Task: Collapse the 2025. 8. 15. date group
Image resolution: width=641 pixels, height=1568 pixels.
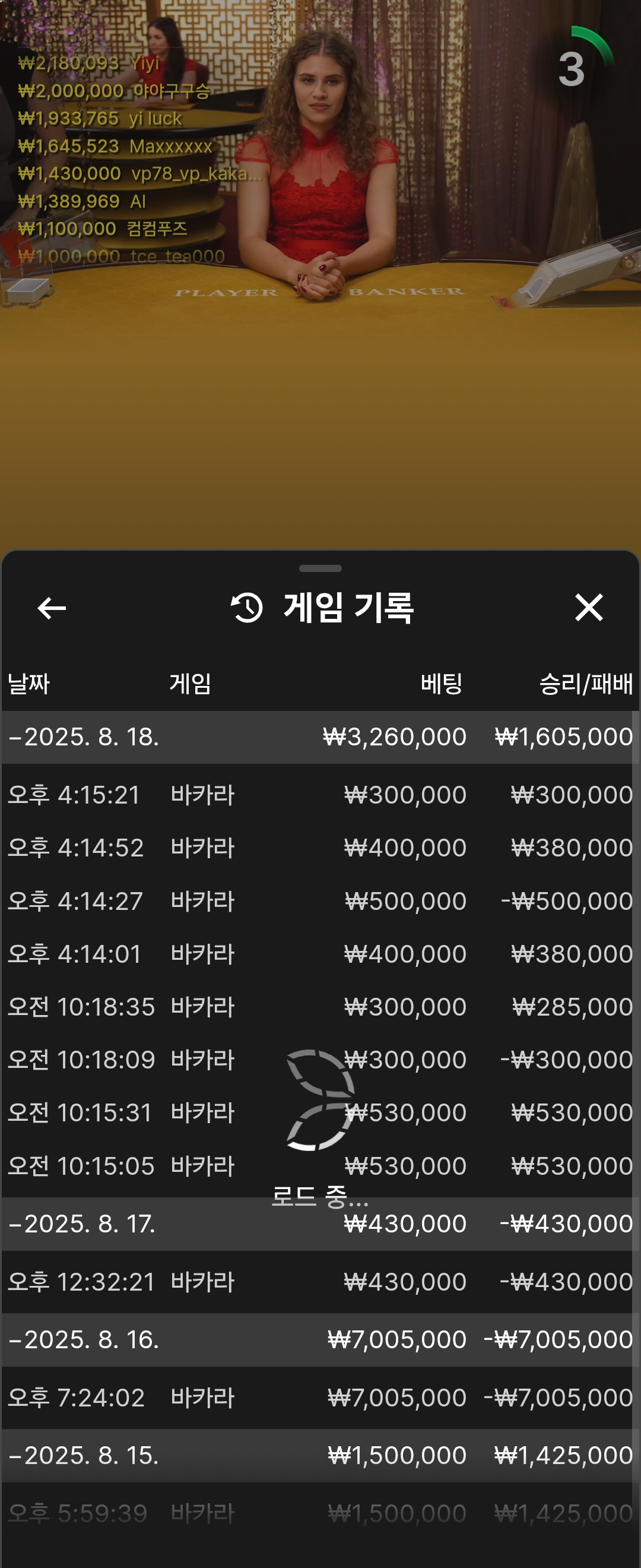Action: pos(83,1455)
